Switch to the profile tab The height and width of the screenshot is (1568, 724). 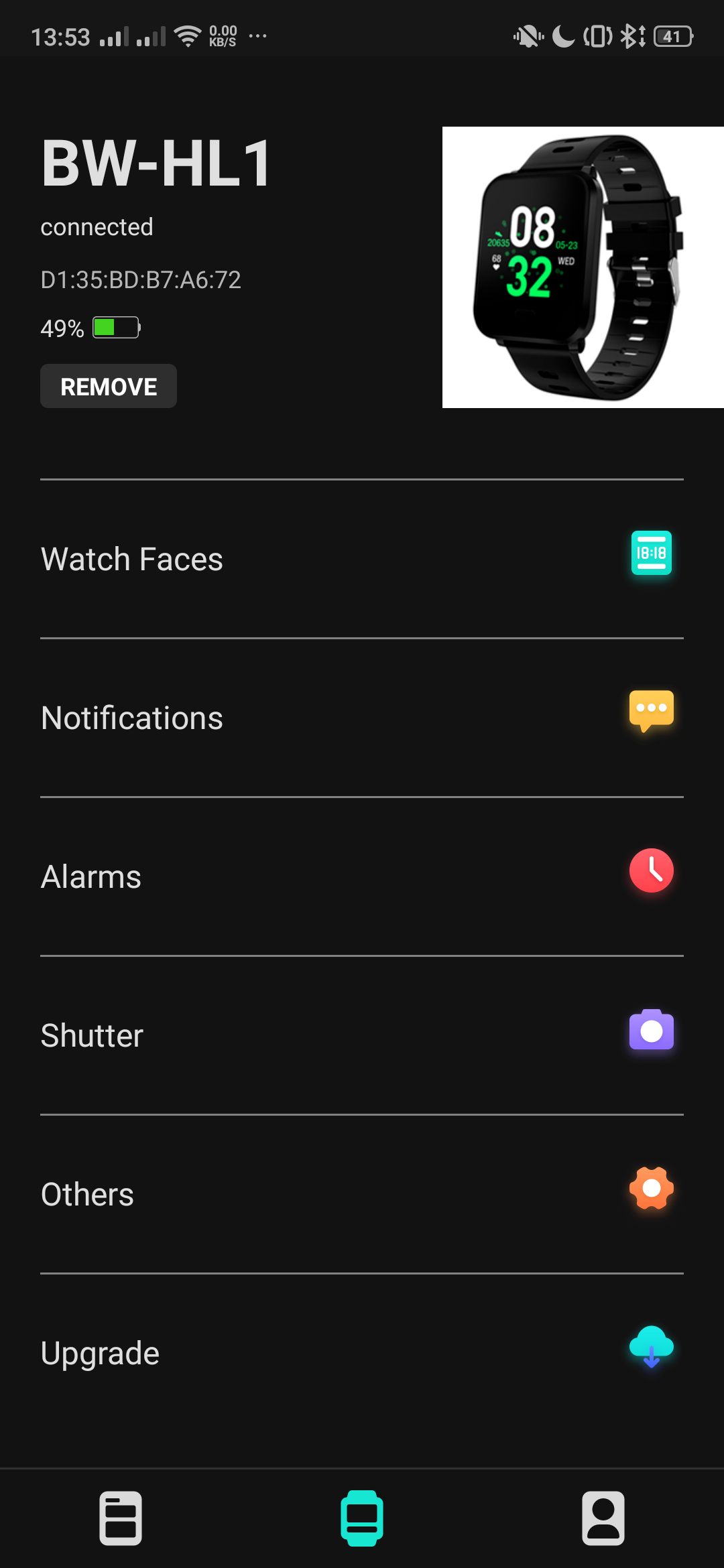coord(603,1518)
